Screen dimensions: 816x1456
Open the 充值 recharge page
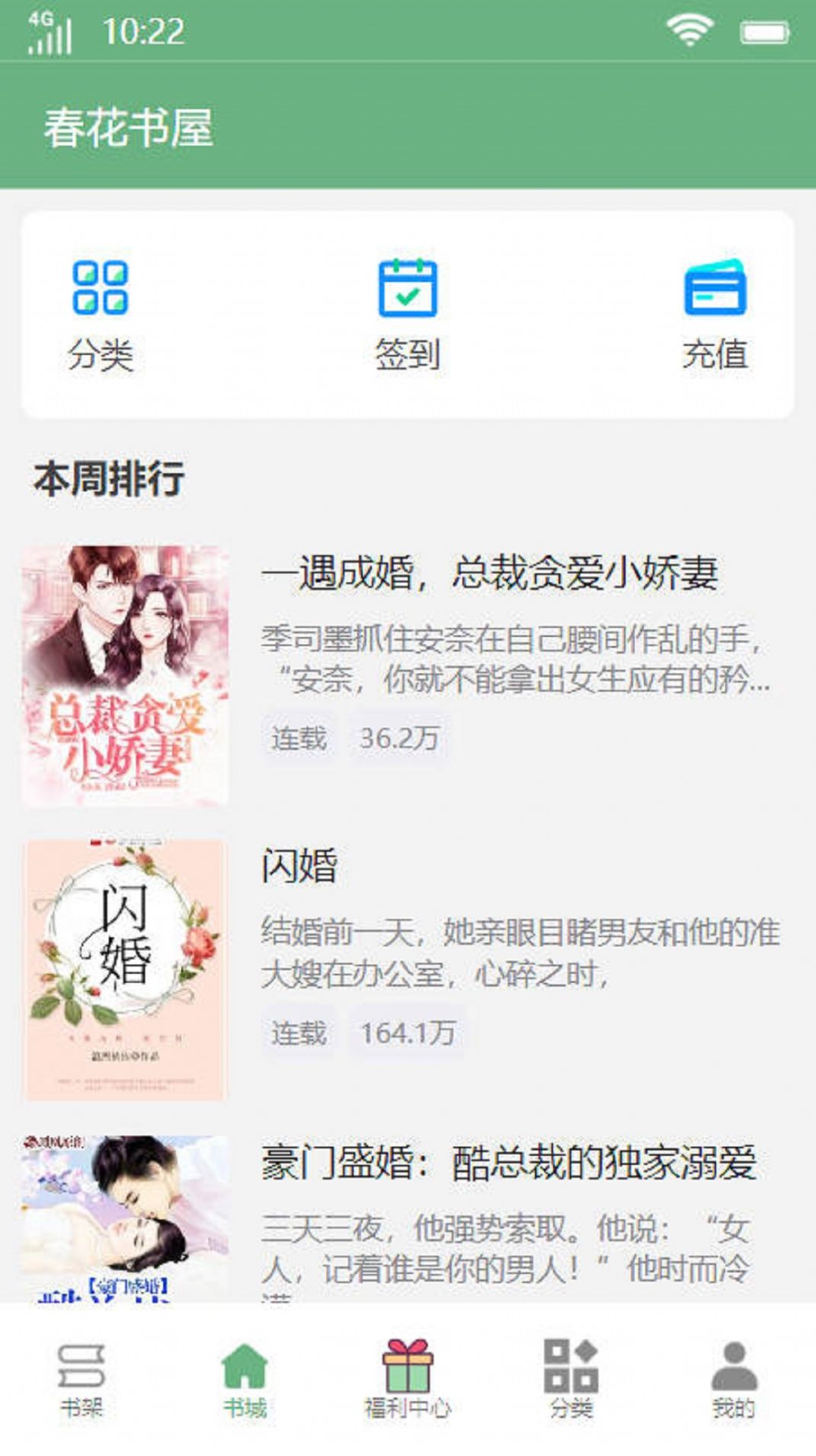[x=714, y=313]
